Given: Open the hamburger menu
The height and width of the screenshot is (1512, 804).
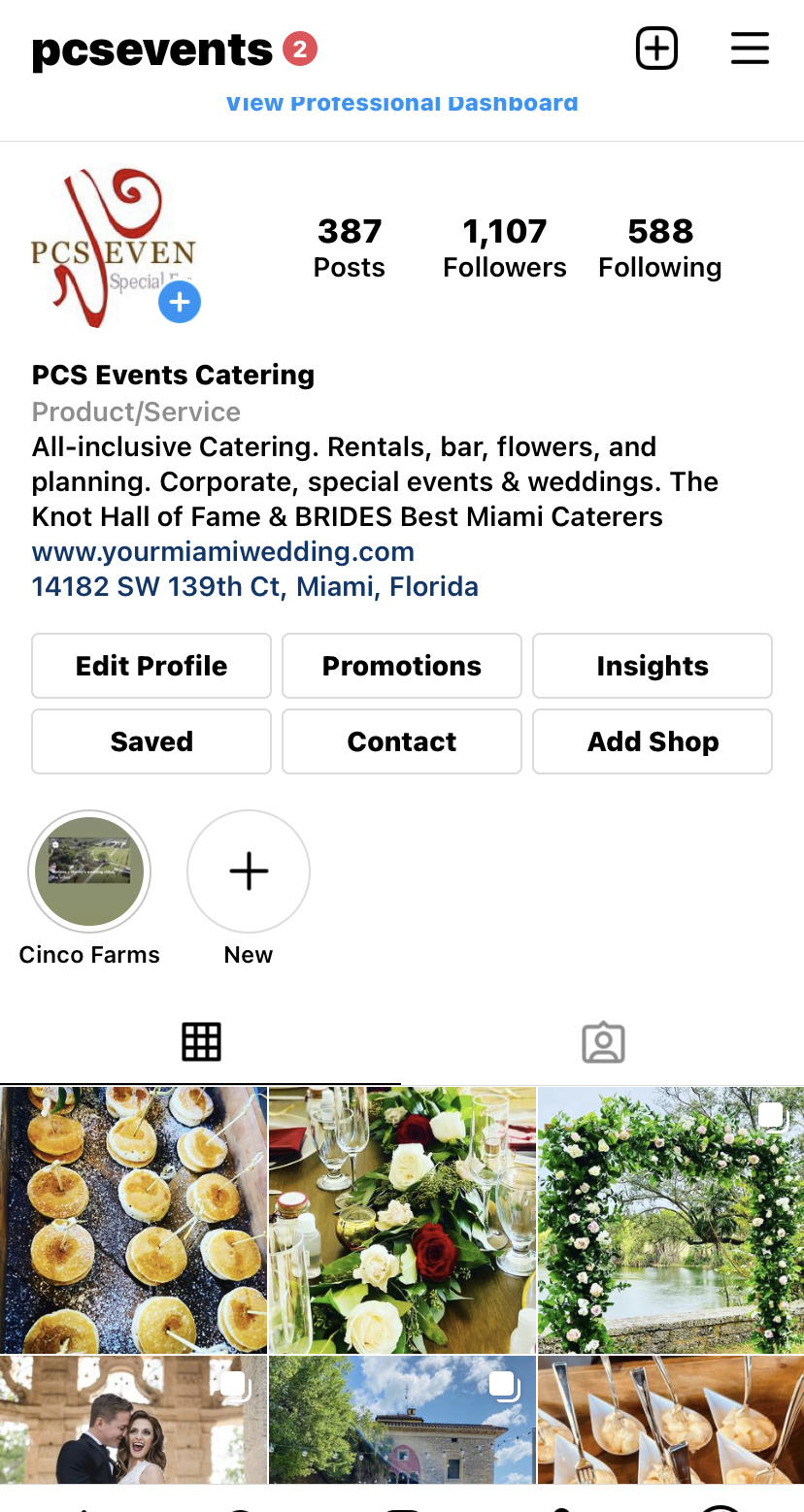Looking at the screenshot, I should (750, 49).
